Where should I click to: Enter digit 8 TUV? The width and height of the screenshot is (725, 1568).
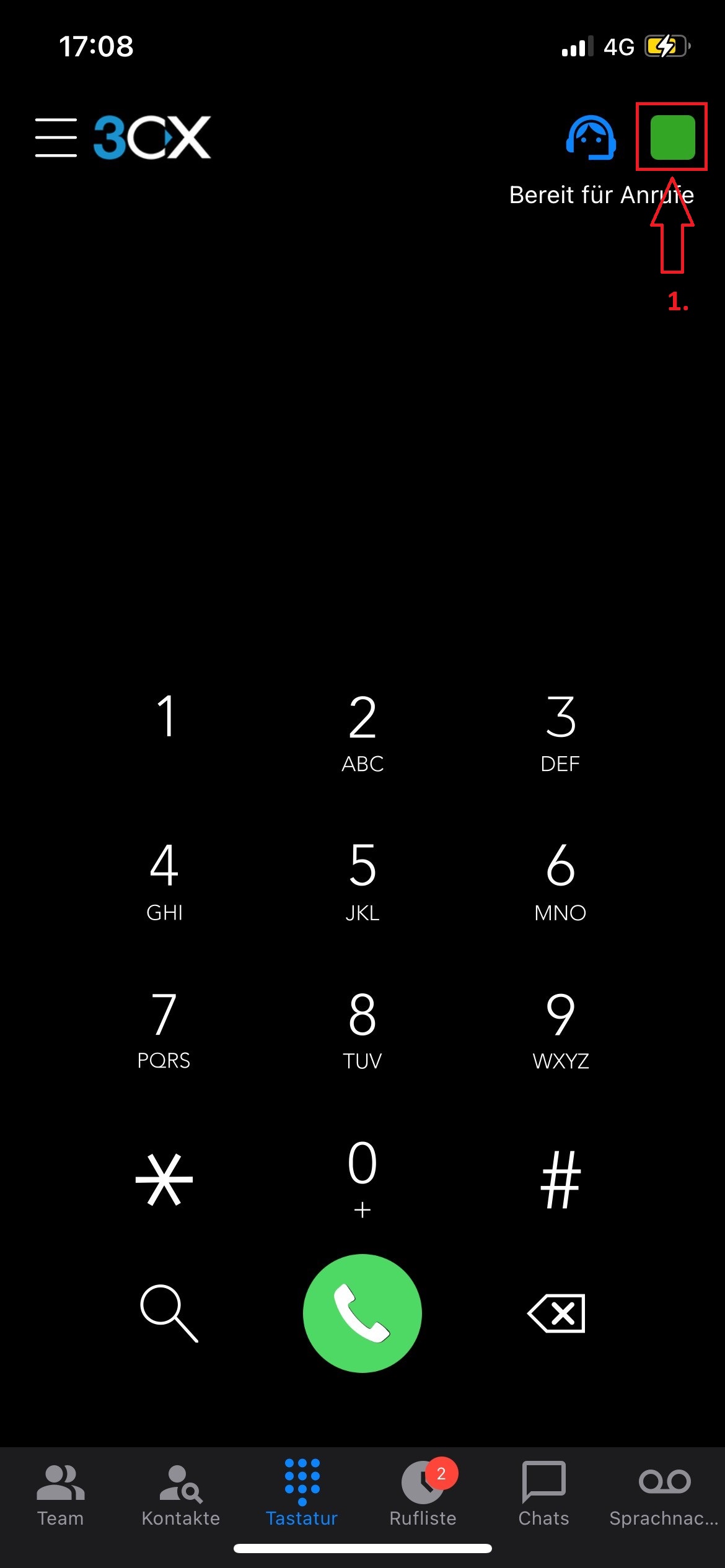point(362,1029)
